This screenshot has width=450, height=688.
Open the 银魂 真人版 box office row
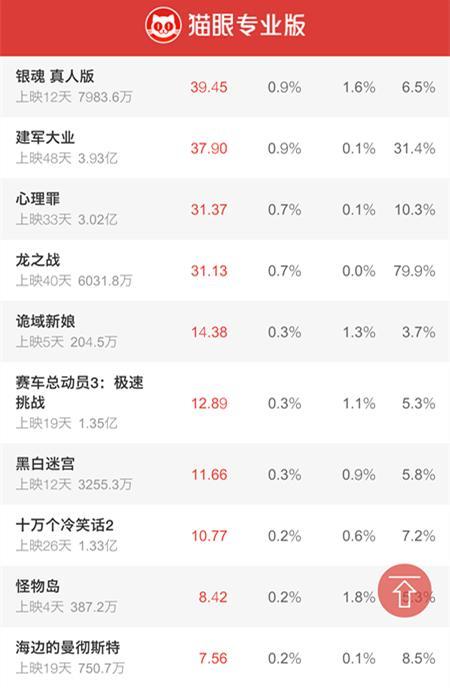pos(225,86)
